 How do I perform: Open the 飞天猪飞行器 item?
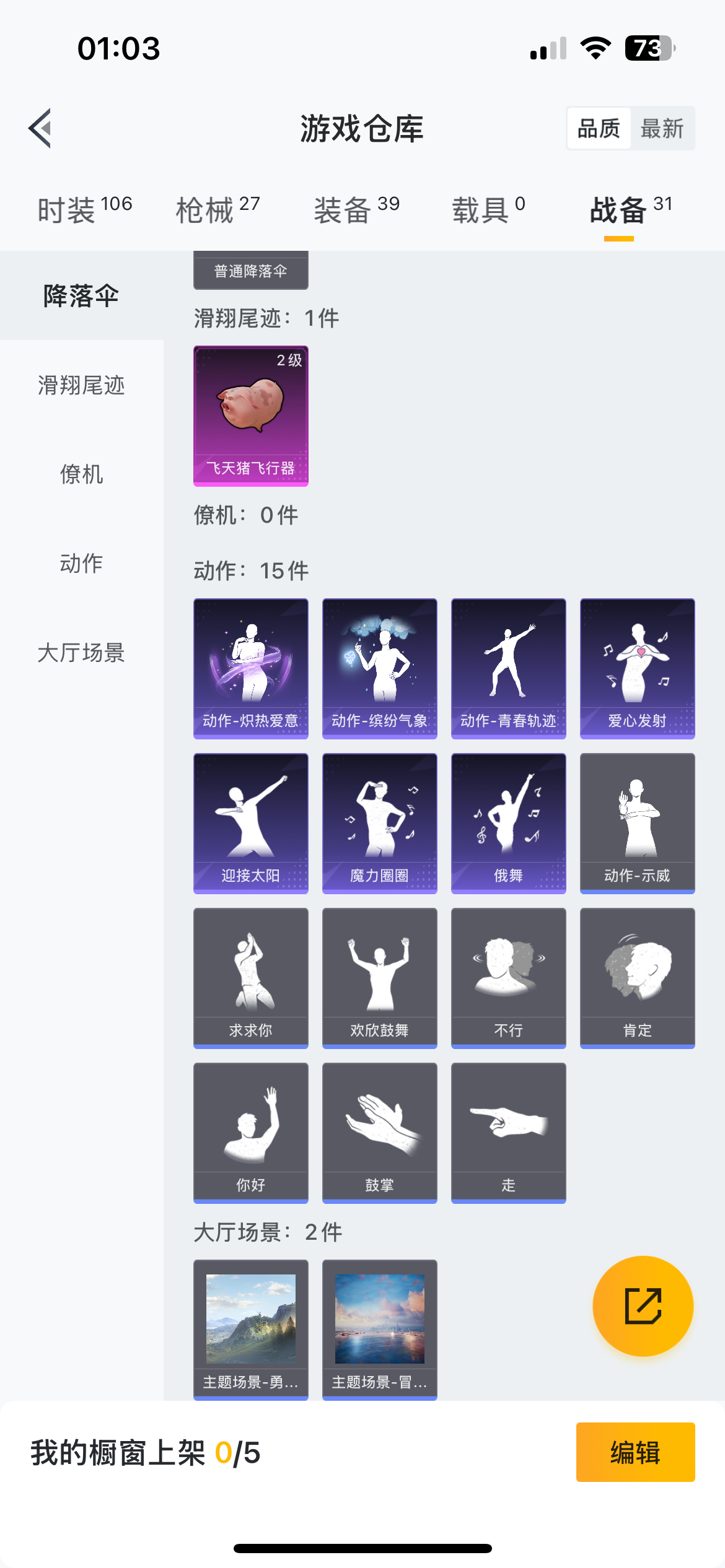click(x=250, y=416)
